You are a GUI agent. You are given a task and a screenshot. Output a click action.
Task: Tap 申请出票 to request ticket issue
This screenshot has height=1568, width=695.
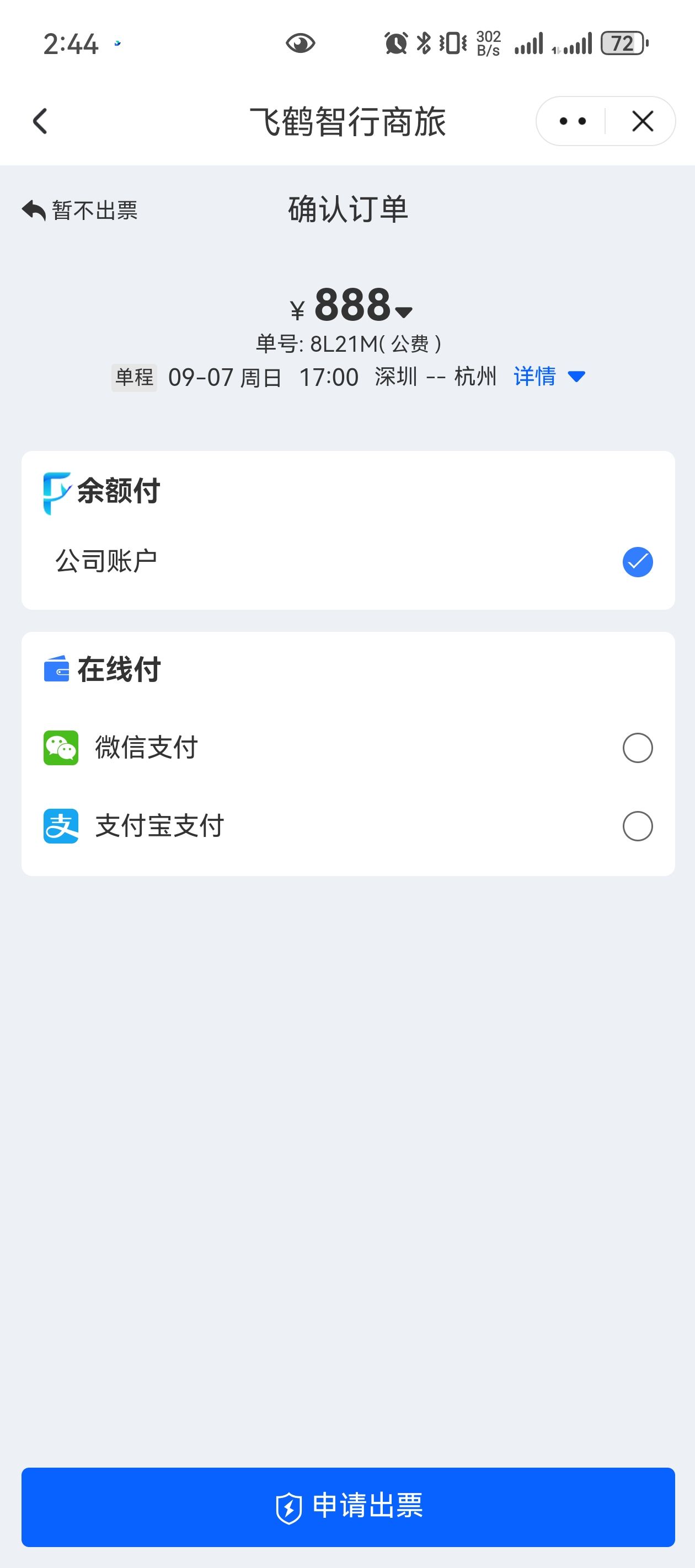[x=348, y=1506]
